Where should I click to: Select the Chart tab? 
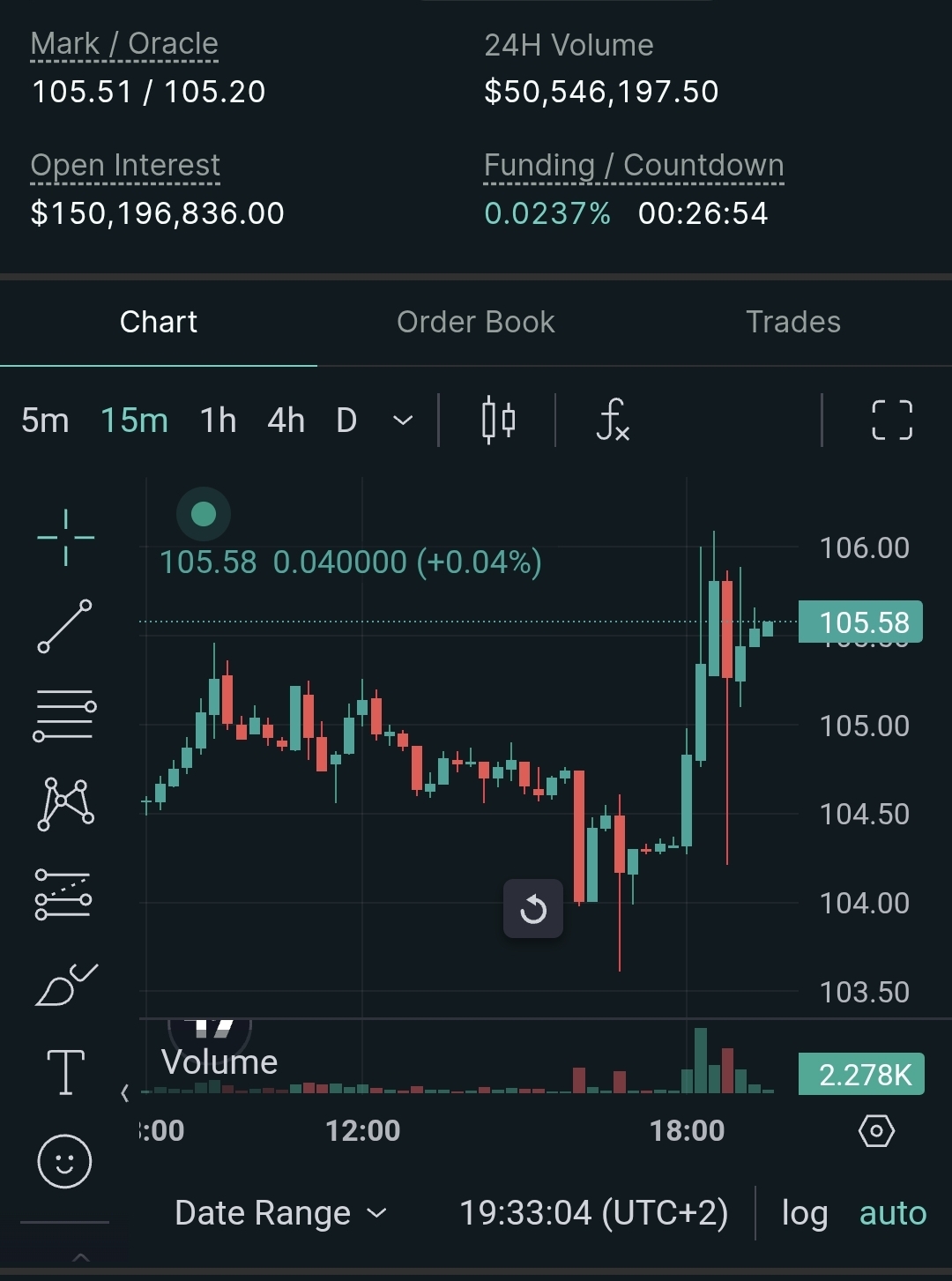point(159,323)
